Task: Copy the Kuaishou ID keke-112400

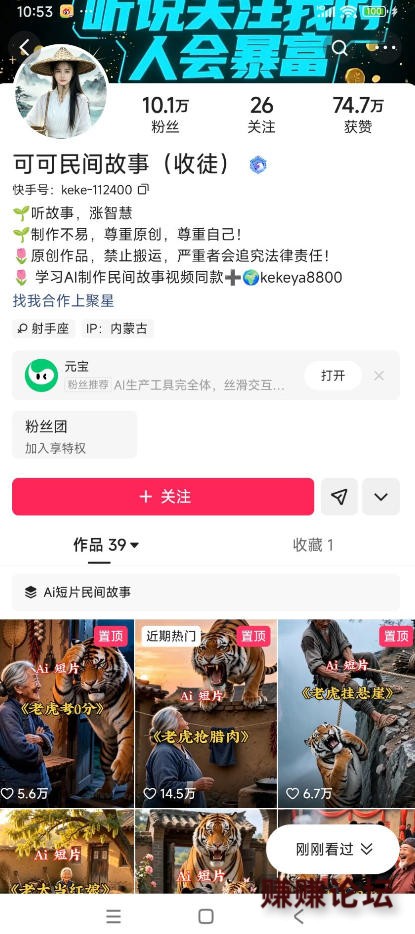Action: click(143, 190)
